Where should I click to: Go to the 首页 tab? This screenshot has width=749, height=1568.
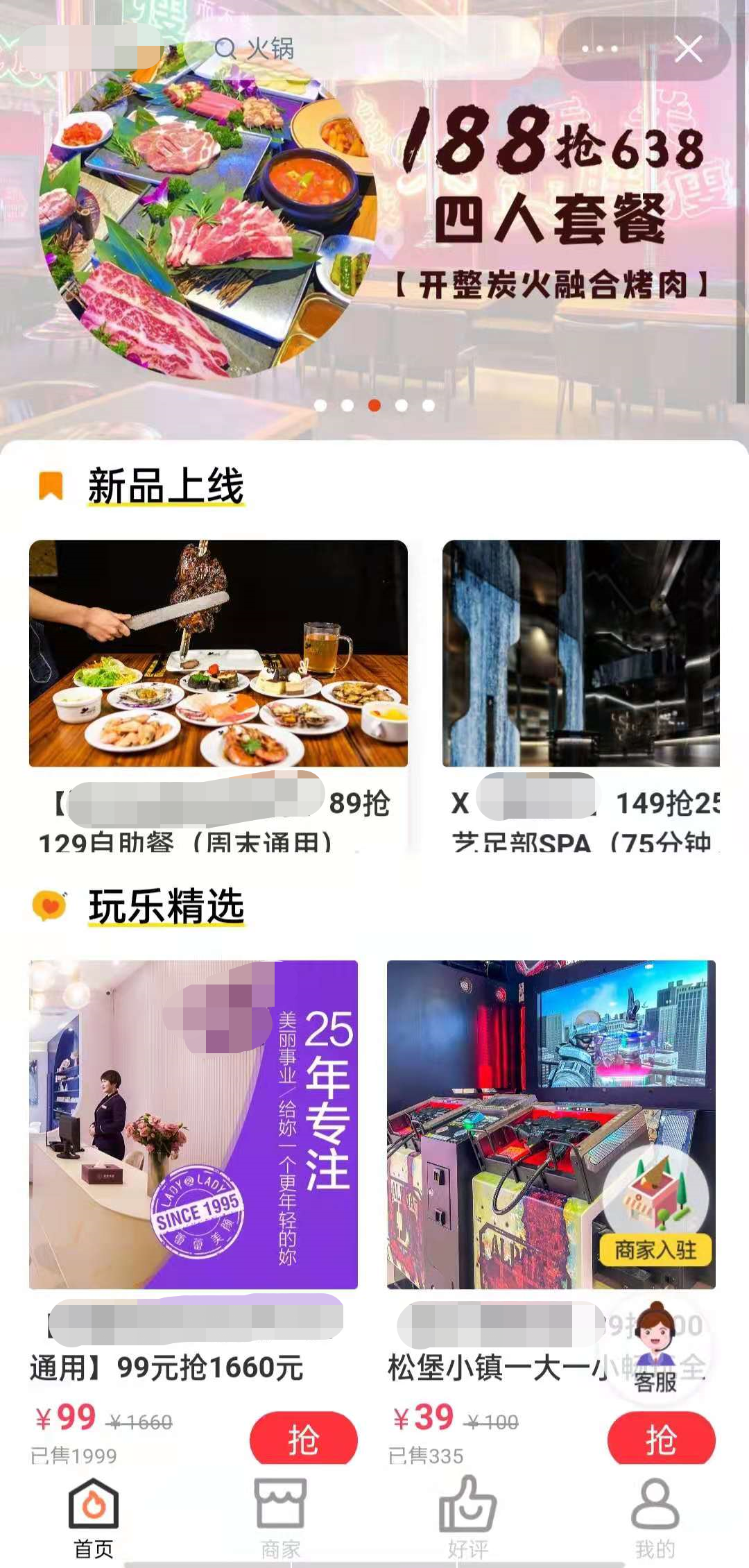point(94,1516)
